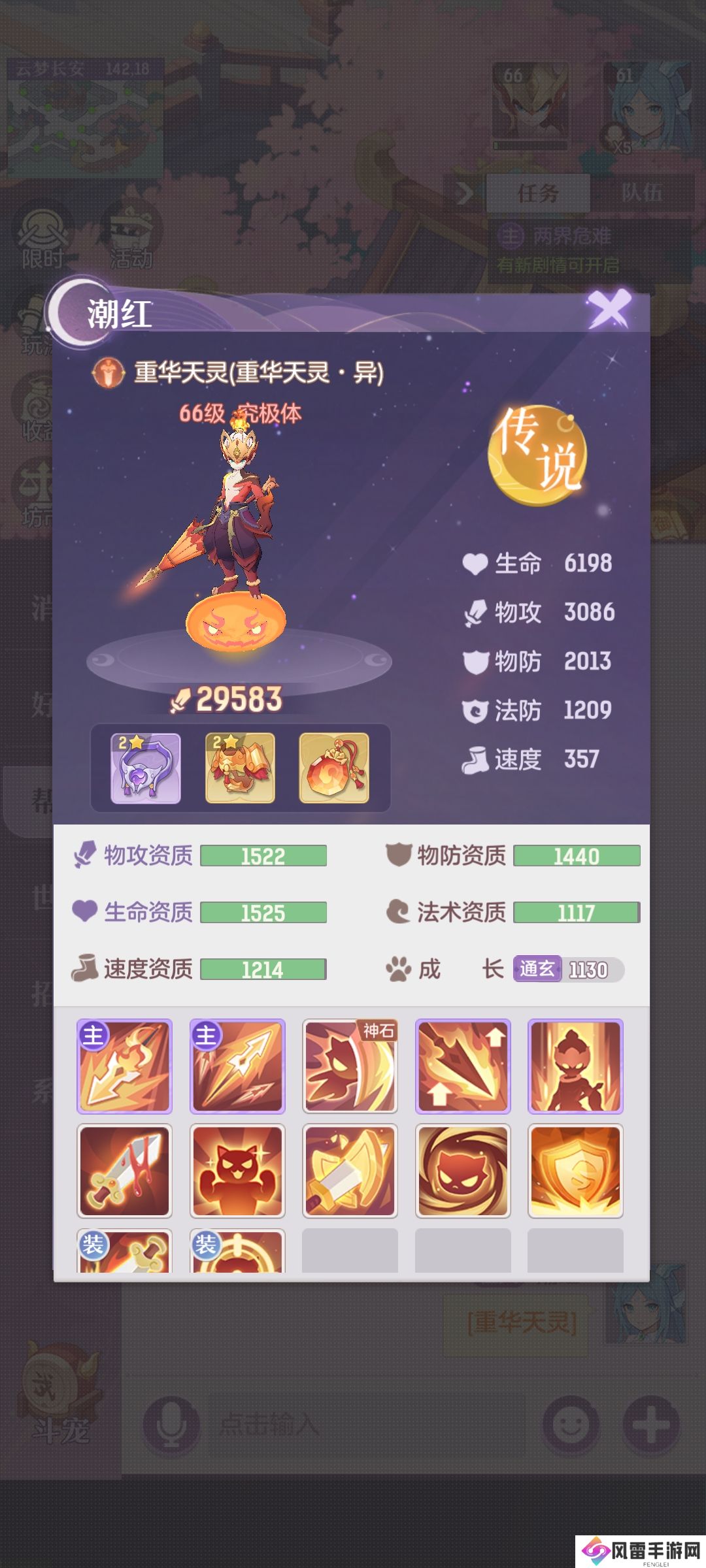The image size is (706, 1568).
Task: View the golden flaming shield skill
Action: (x=575, y=1171)
